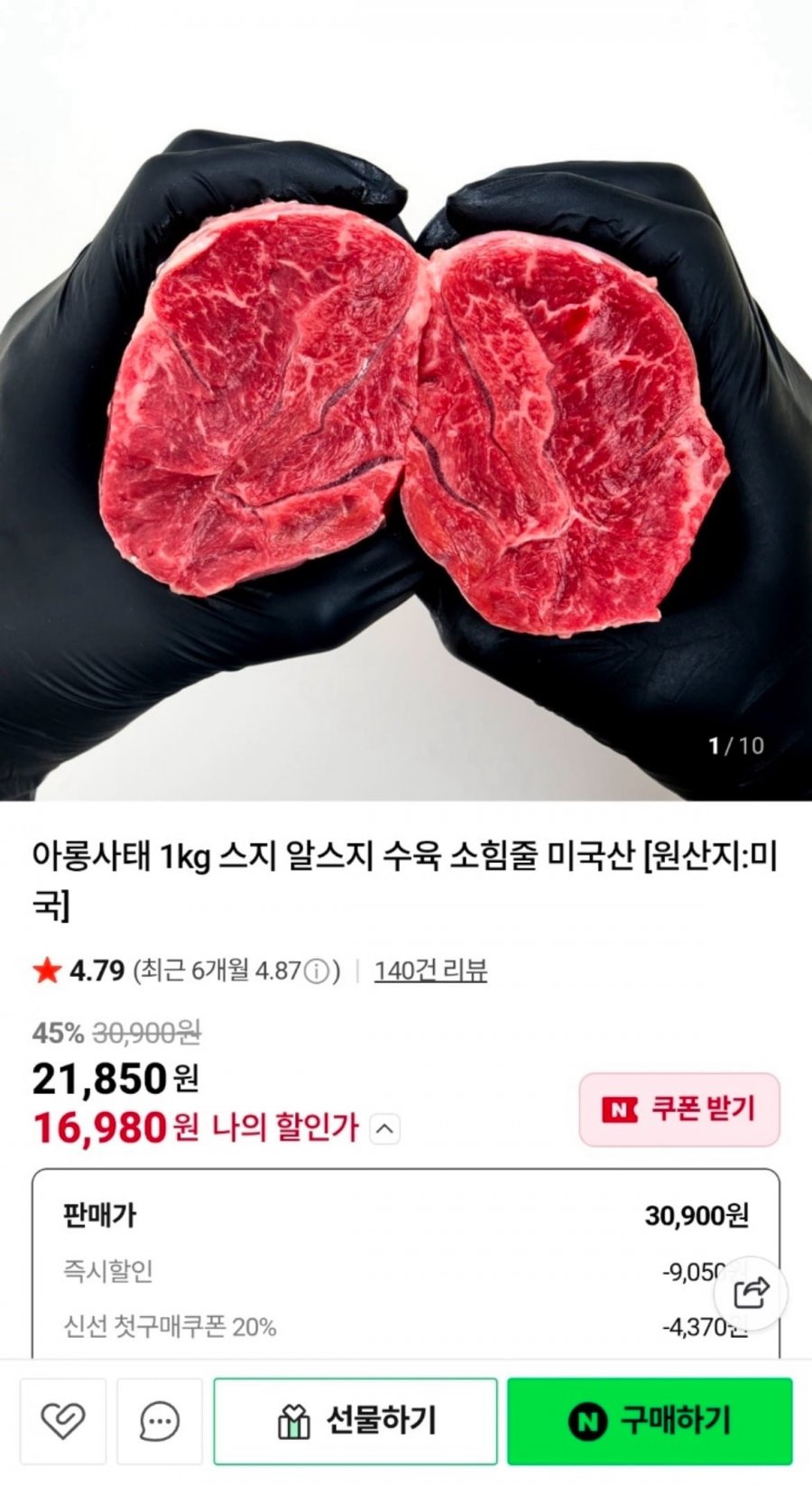Open the 140건 리뷰 review link

coord(431,970)
